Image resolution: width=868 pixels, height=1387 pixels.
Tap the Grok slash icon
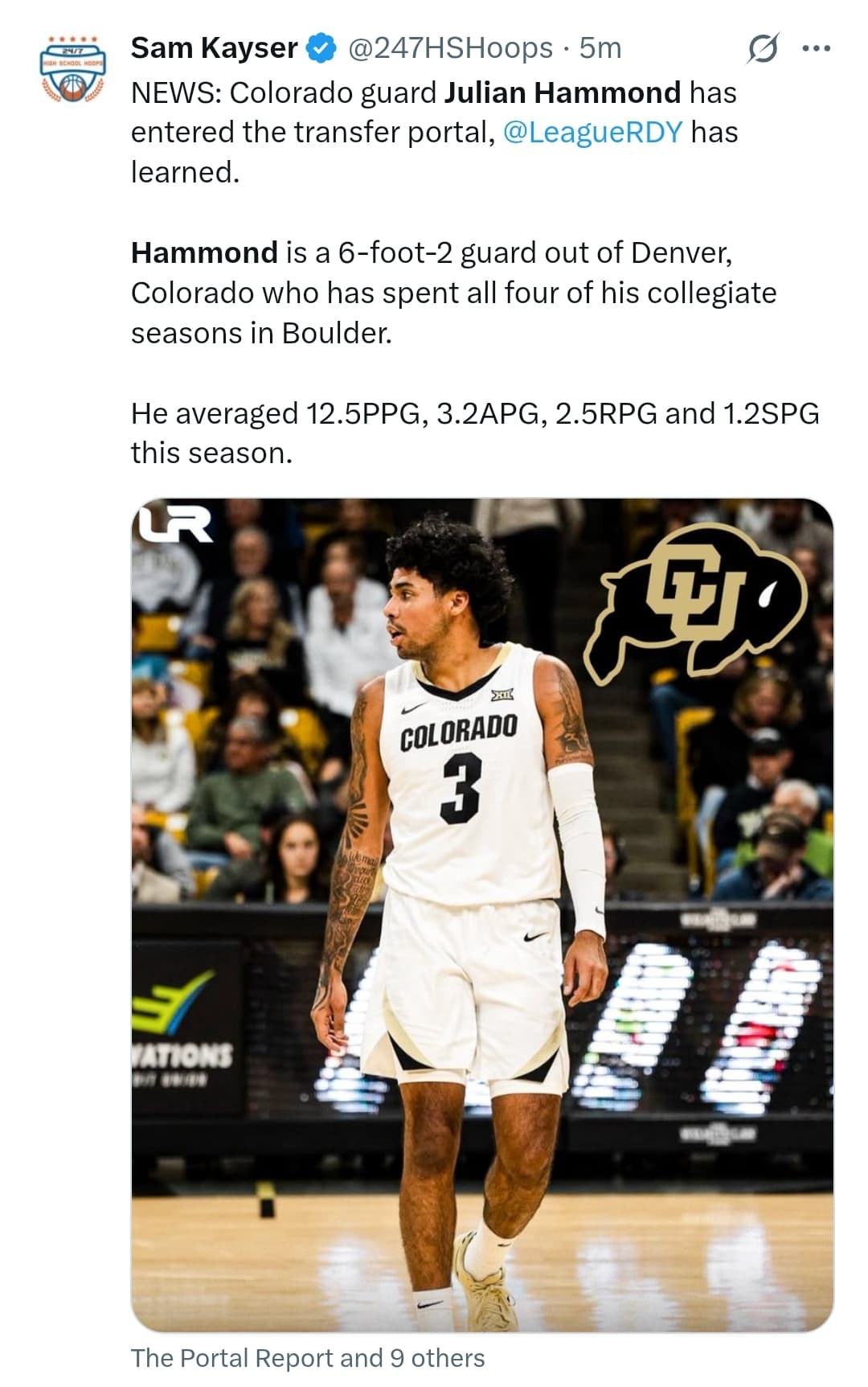[x=762, y=49]
